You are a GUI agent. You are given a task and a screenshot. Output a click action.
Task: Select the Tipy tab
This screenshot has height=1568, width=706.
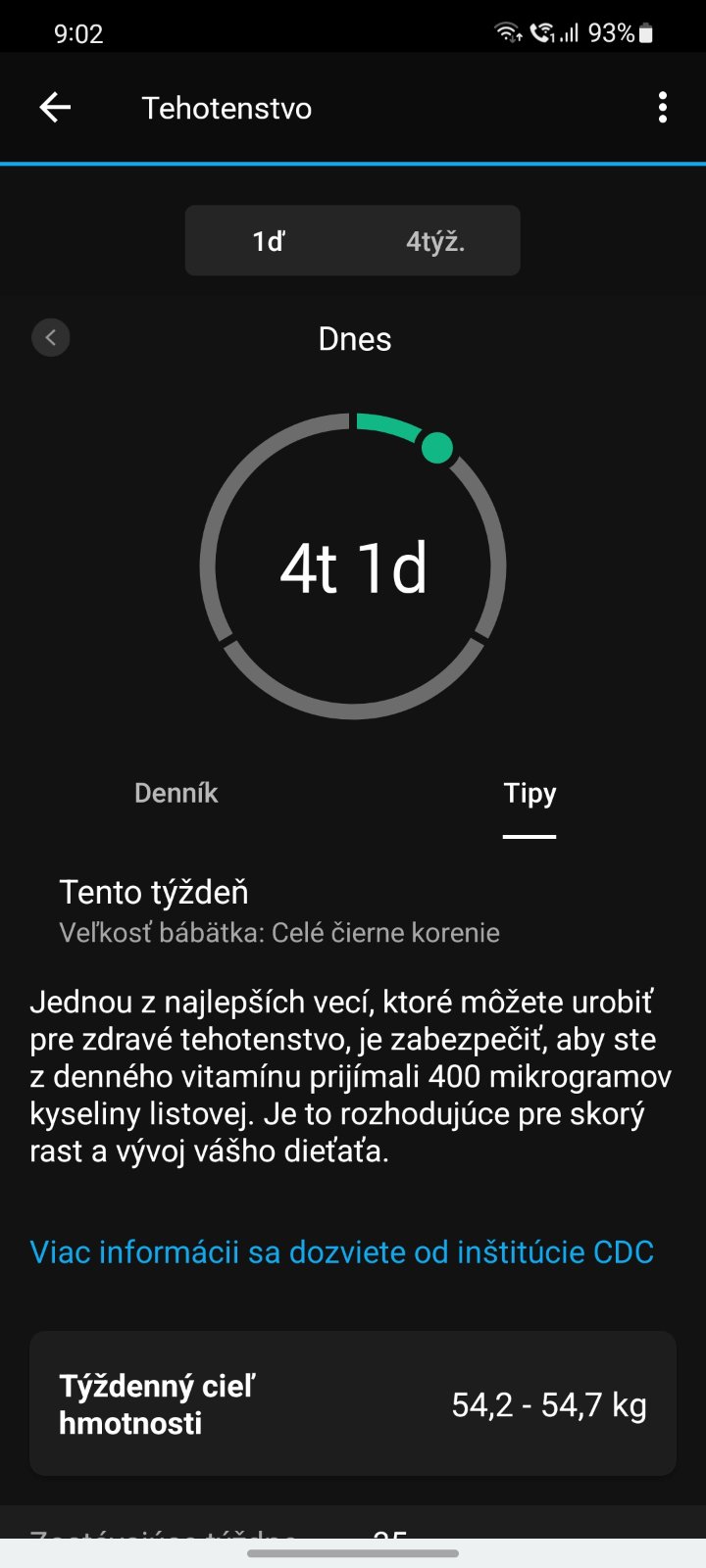(x=529, y=793)
